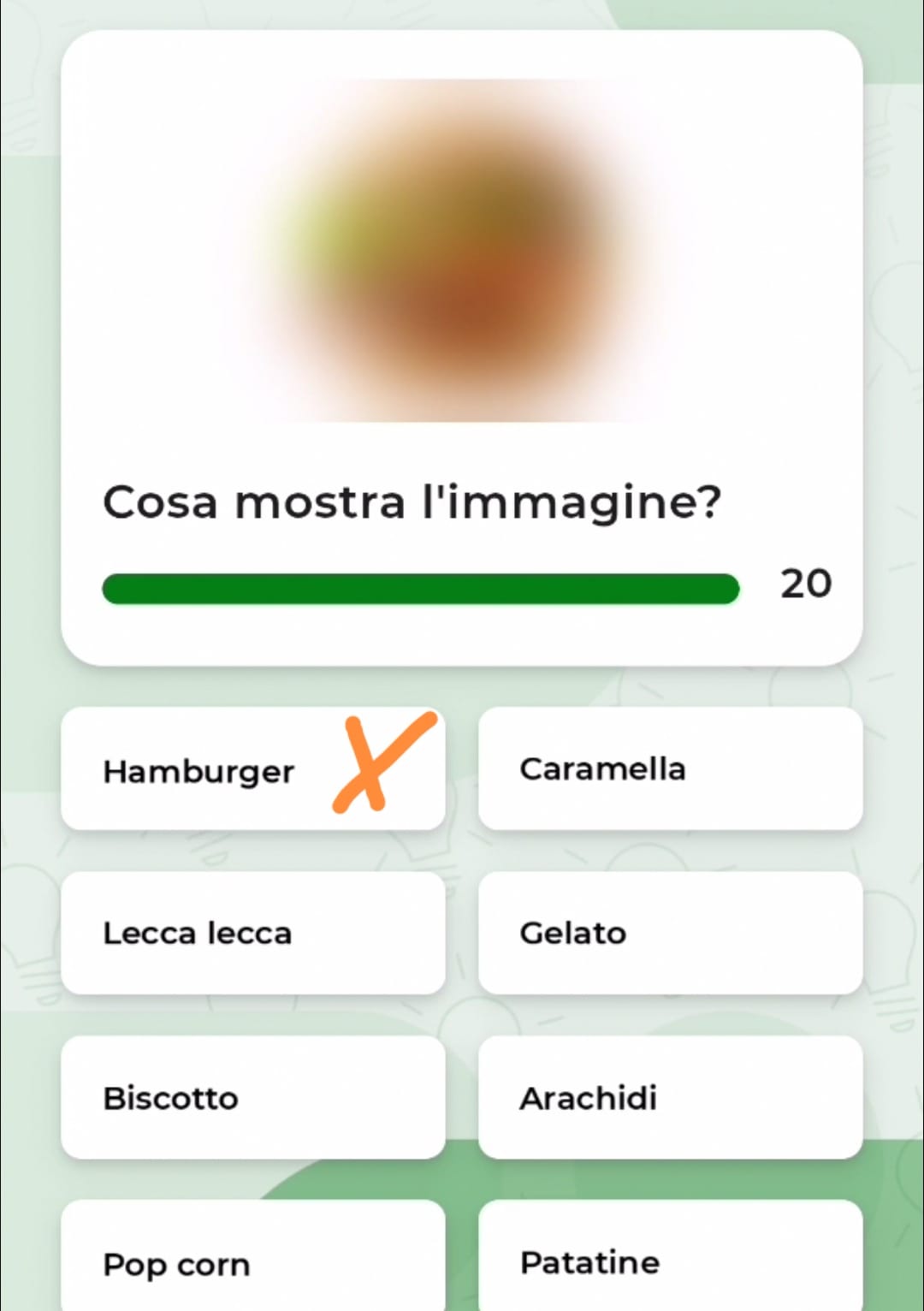Select the Hamburger answer

[x=252, y=768]
